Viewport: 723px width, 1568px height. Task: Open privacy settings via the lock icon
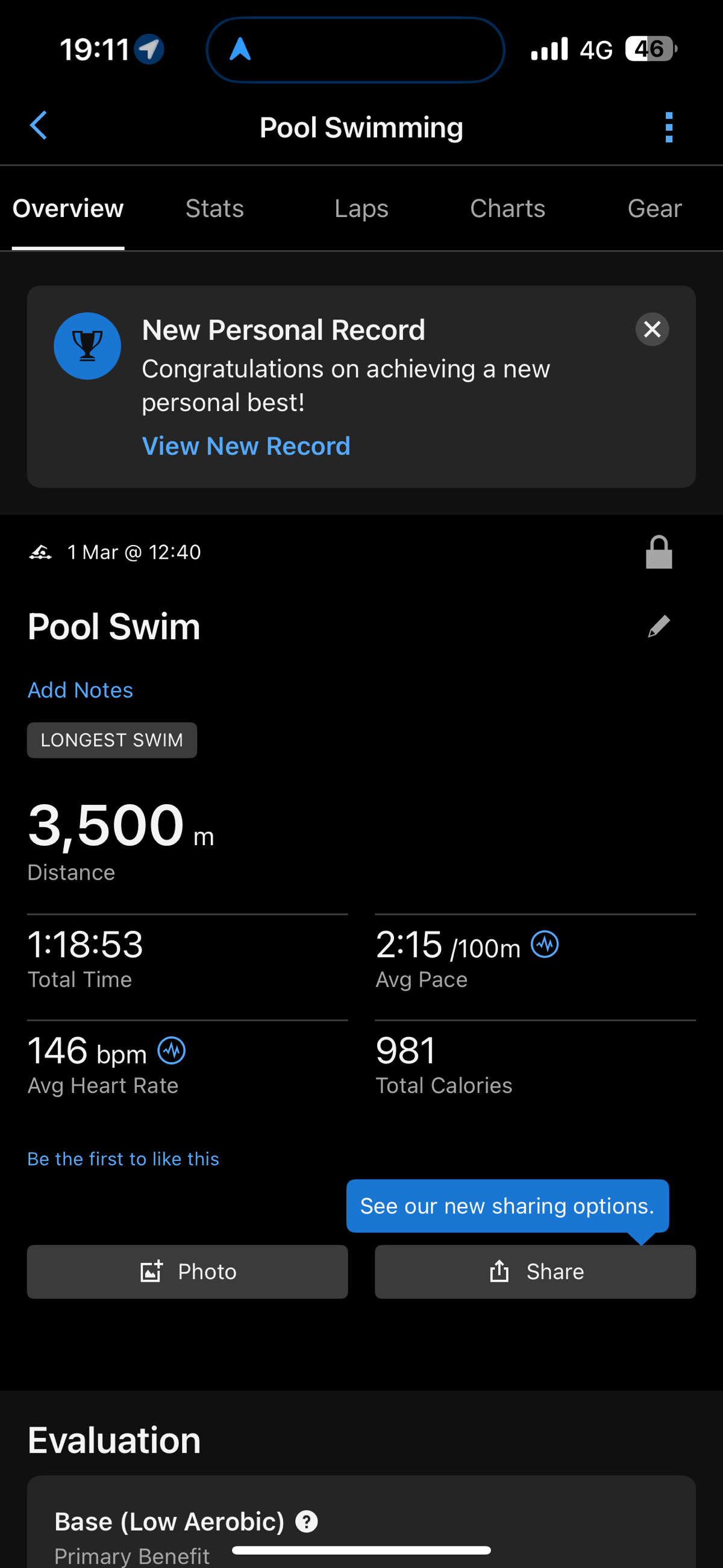pyautogui.click(x=659, y=552)
